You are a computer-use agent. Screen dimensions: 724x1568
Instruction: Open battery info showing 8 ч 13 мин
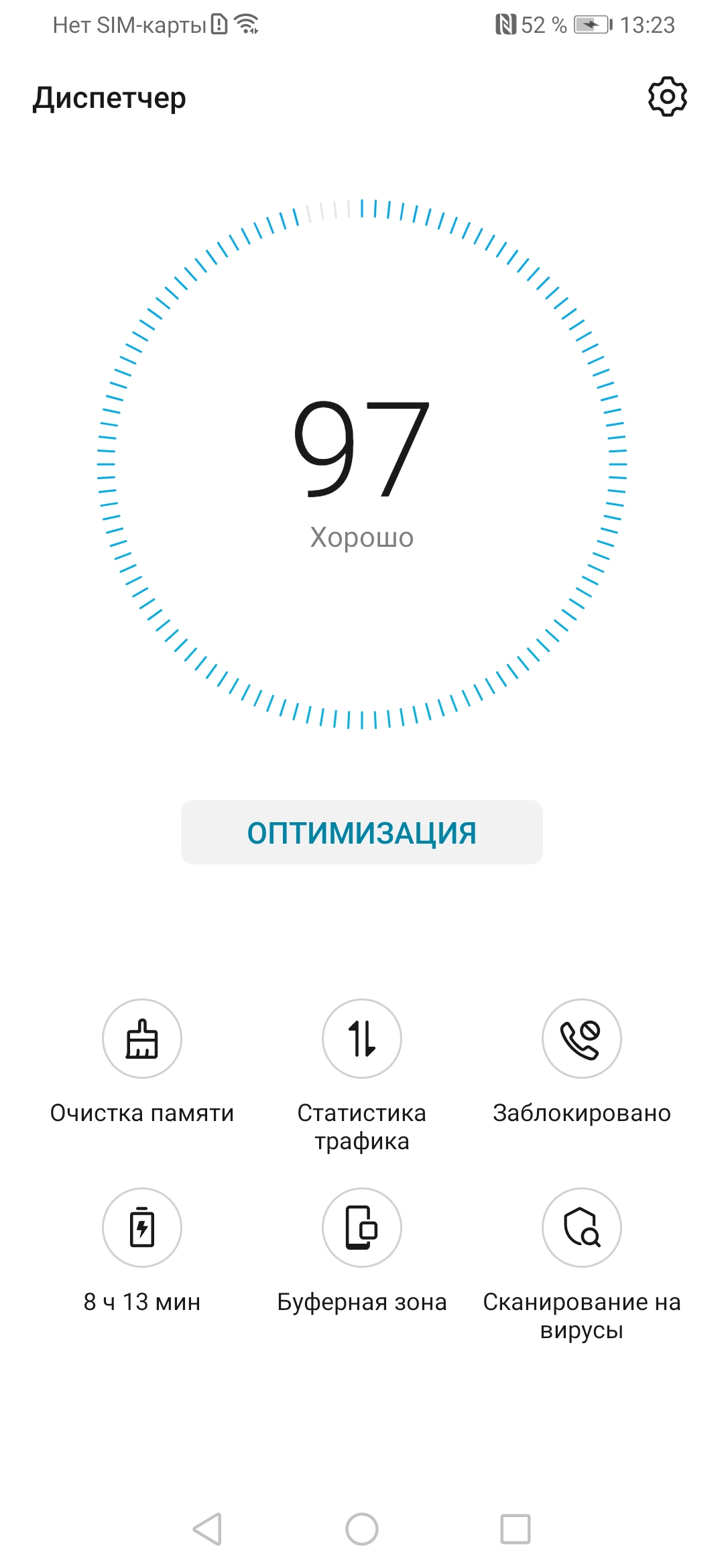[142, 1228]
